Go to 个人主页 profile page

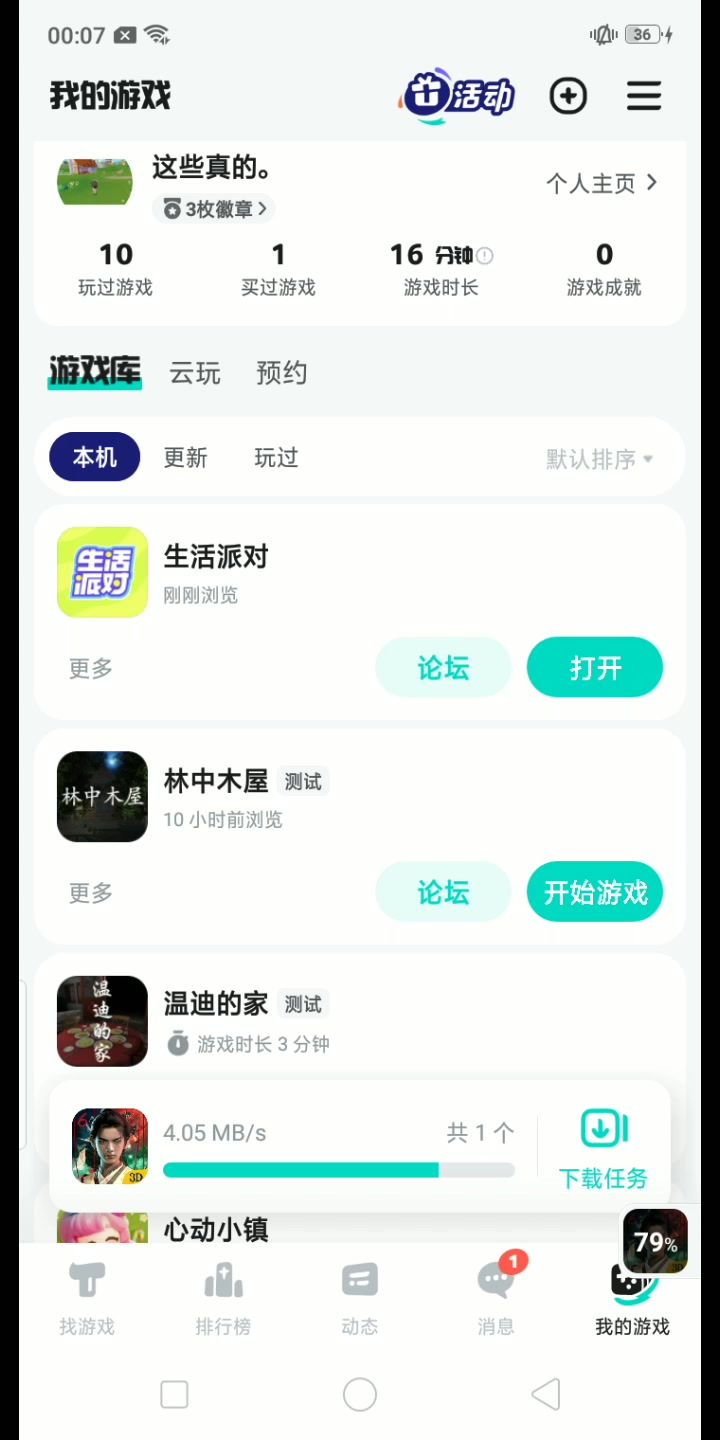601,183
